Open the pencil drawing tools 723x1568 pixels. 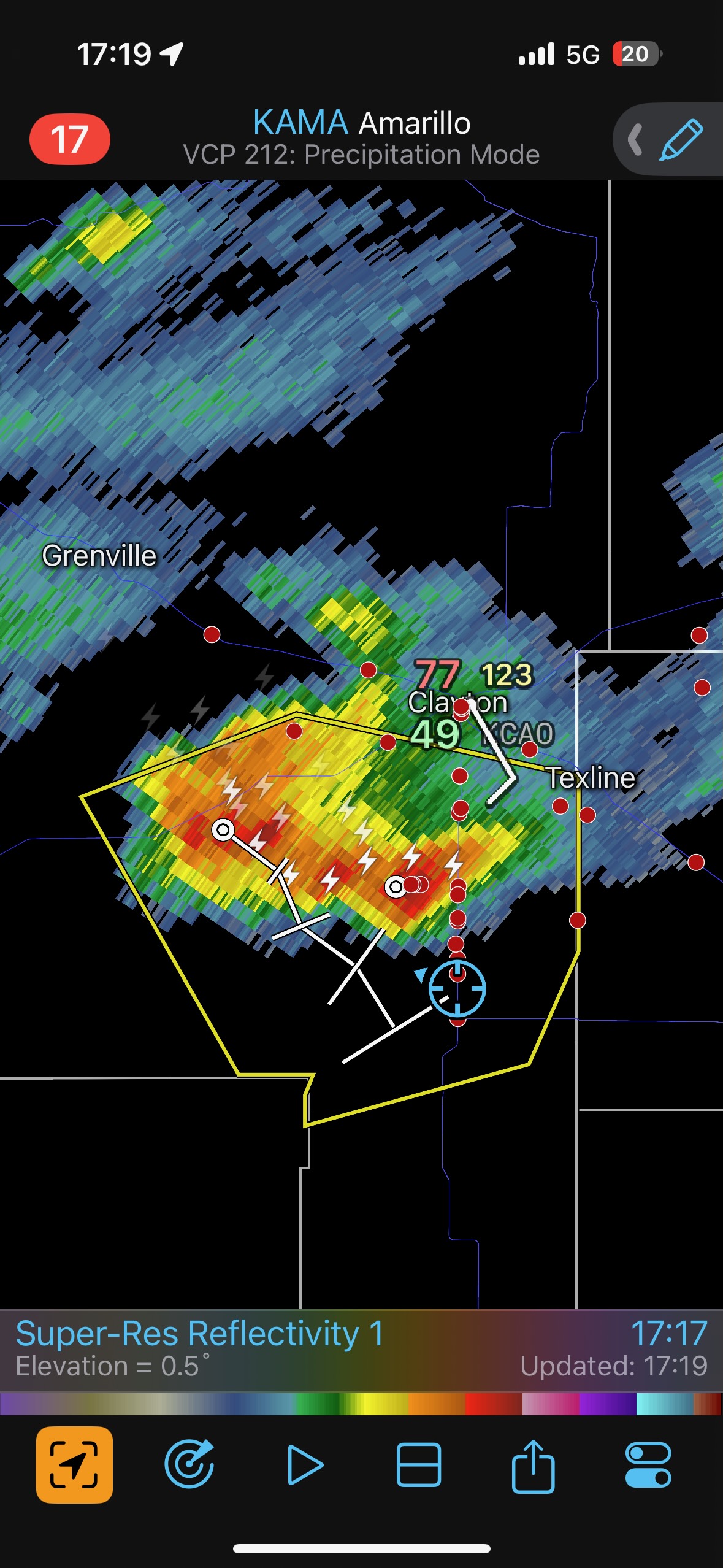click(681, 140)
